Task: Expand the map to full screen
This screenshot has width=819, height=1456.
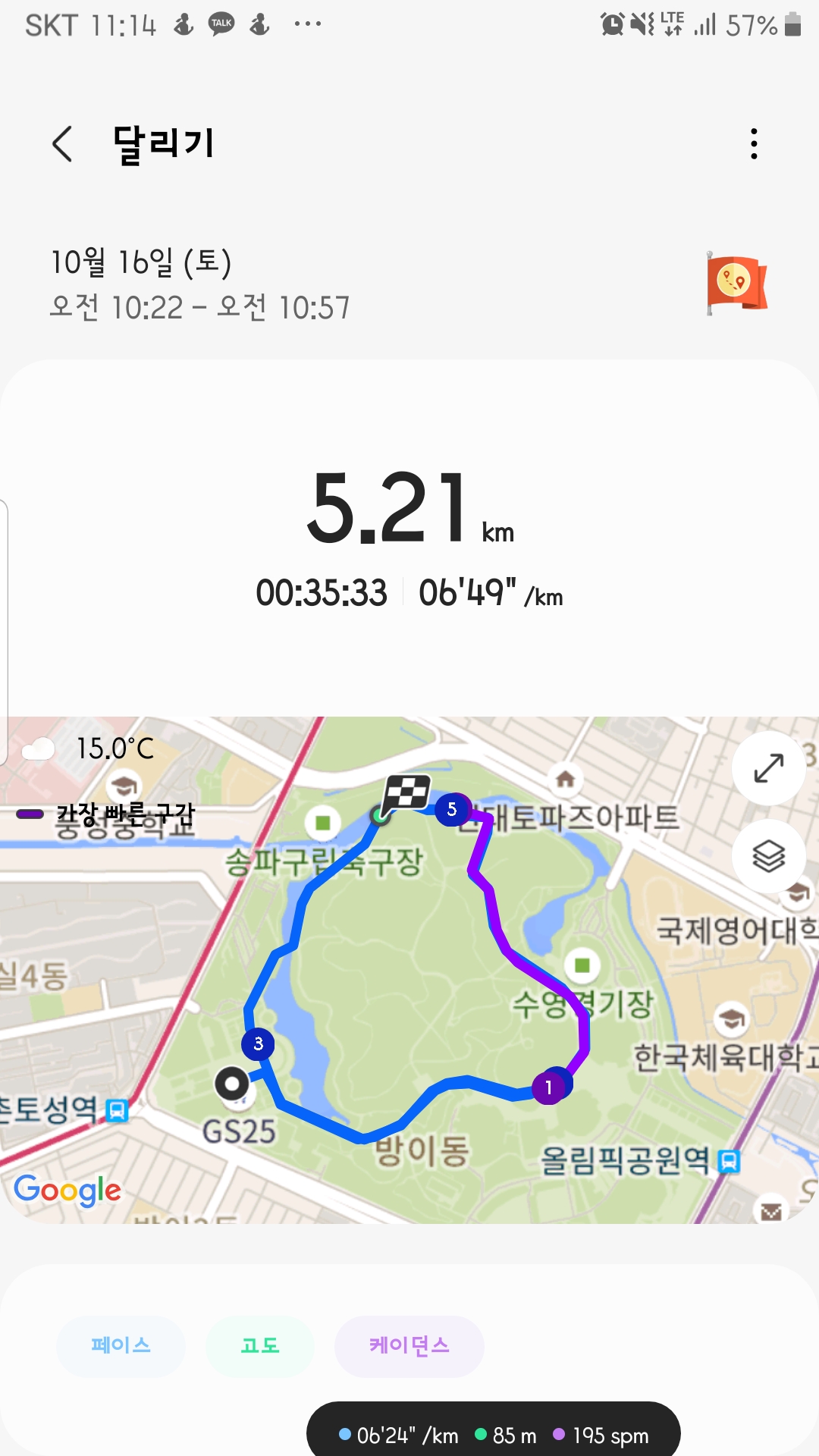Action: (x=768, y=768)
